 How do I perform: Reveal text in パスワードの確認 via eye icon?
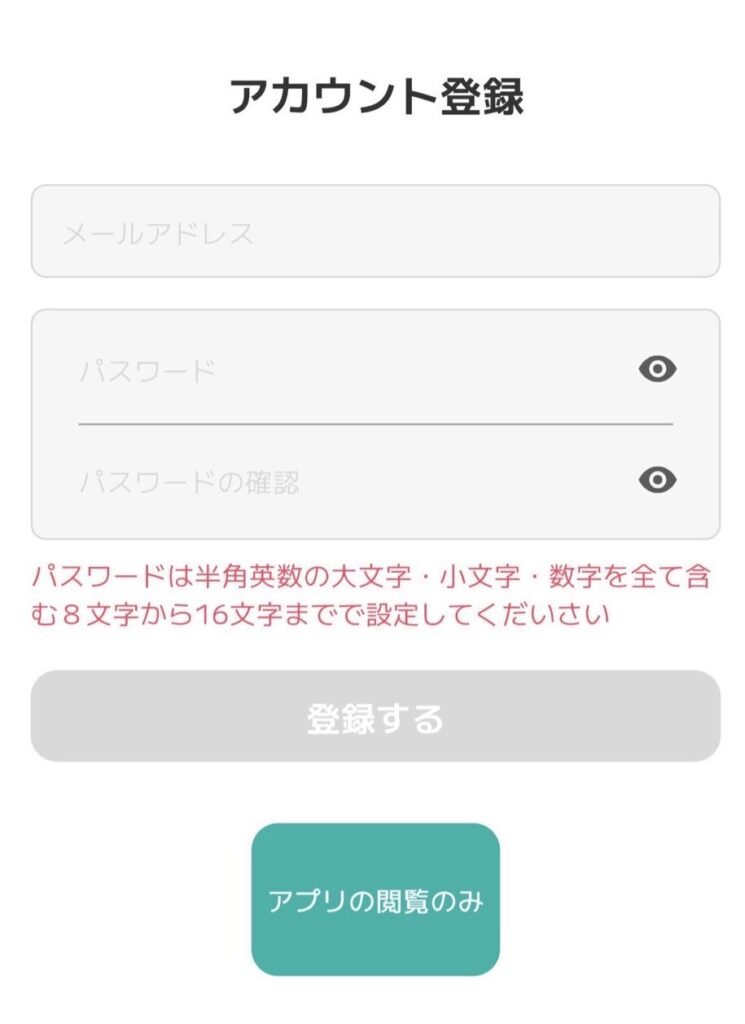(657, 481)
